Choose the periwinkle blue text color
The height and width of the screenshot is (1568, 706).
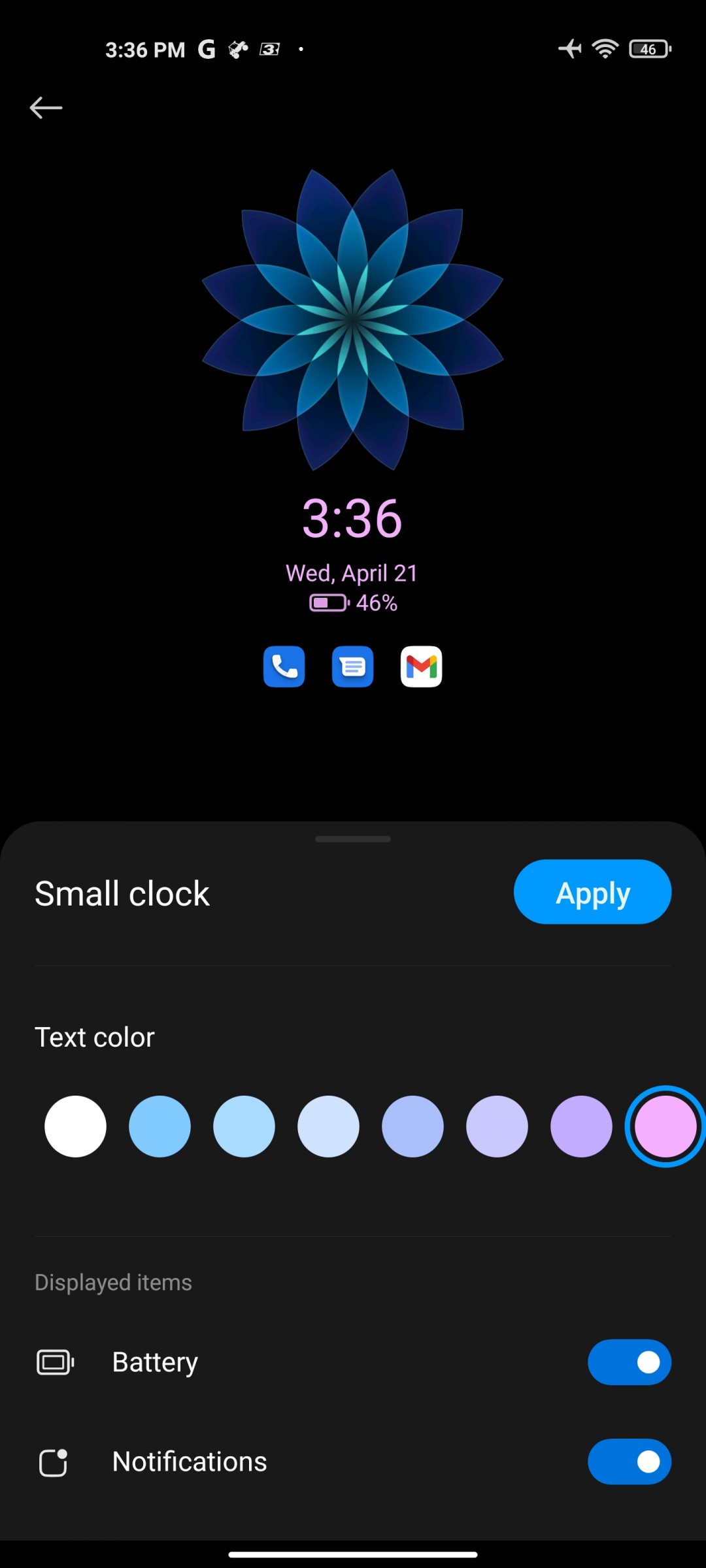(412, 1126)
